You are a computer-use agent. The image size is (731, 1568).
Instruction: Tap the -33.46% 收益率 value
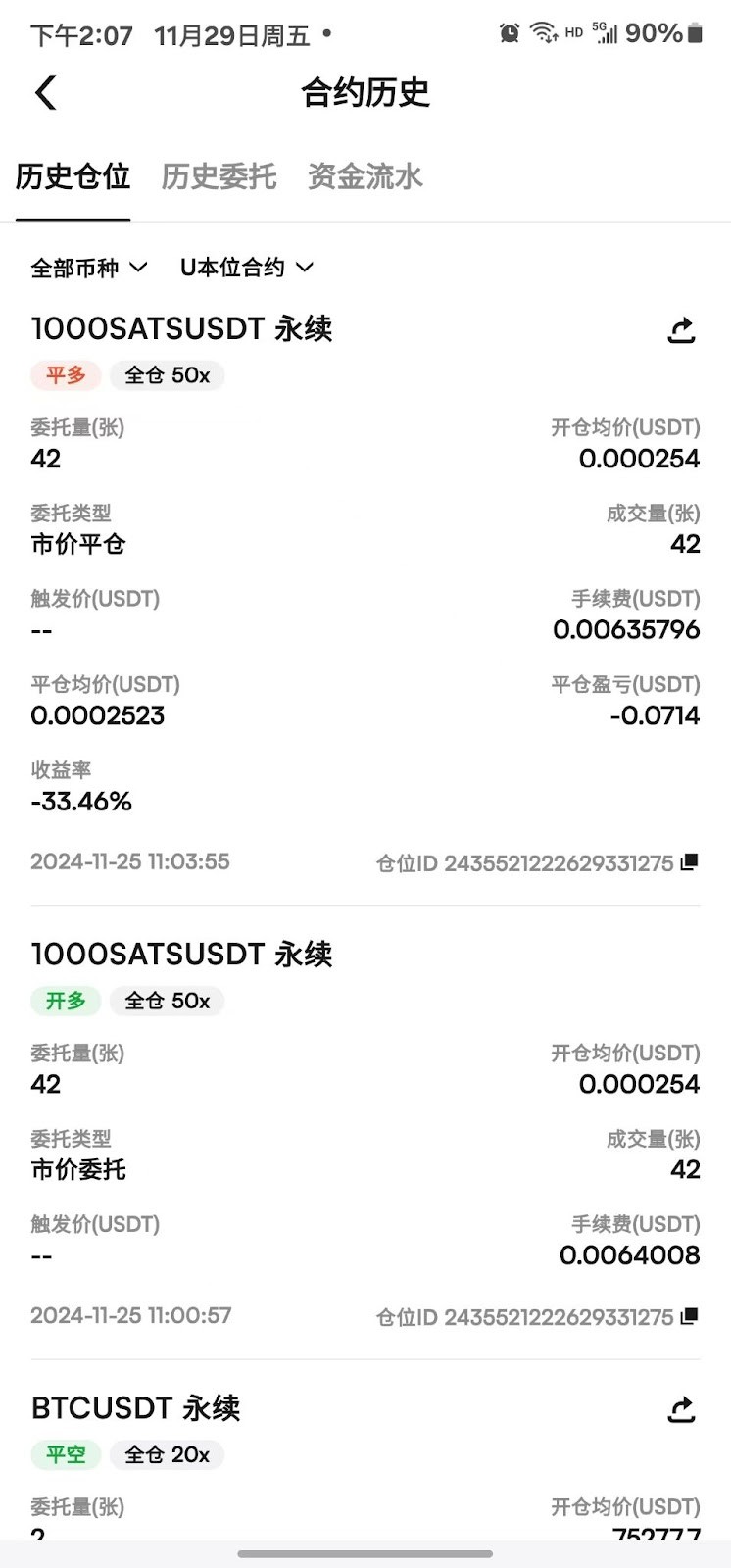click(81, 802)
